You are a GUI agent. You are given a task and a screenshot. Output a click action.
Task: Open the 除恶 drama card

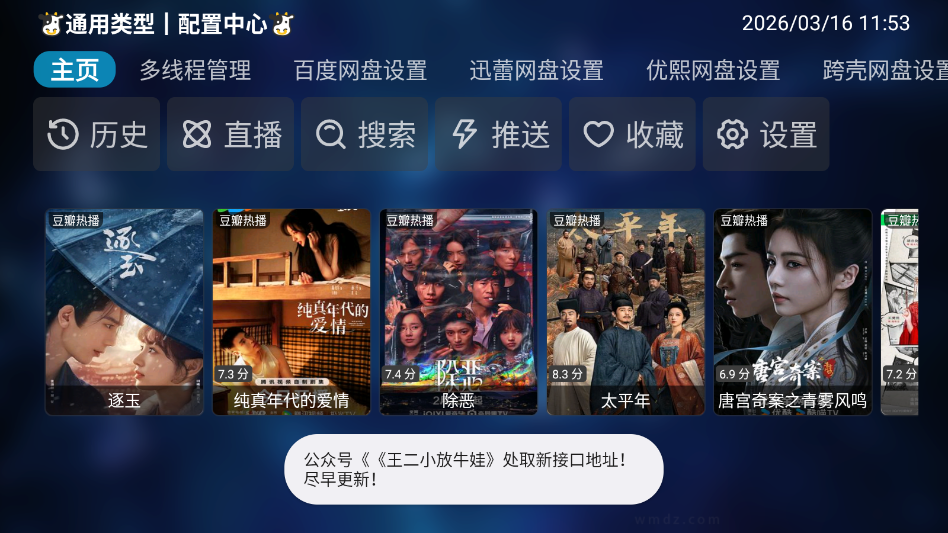(458, 311)
